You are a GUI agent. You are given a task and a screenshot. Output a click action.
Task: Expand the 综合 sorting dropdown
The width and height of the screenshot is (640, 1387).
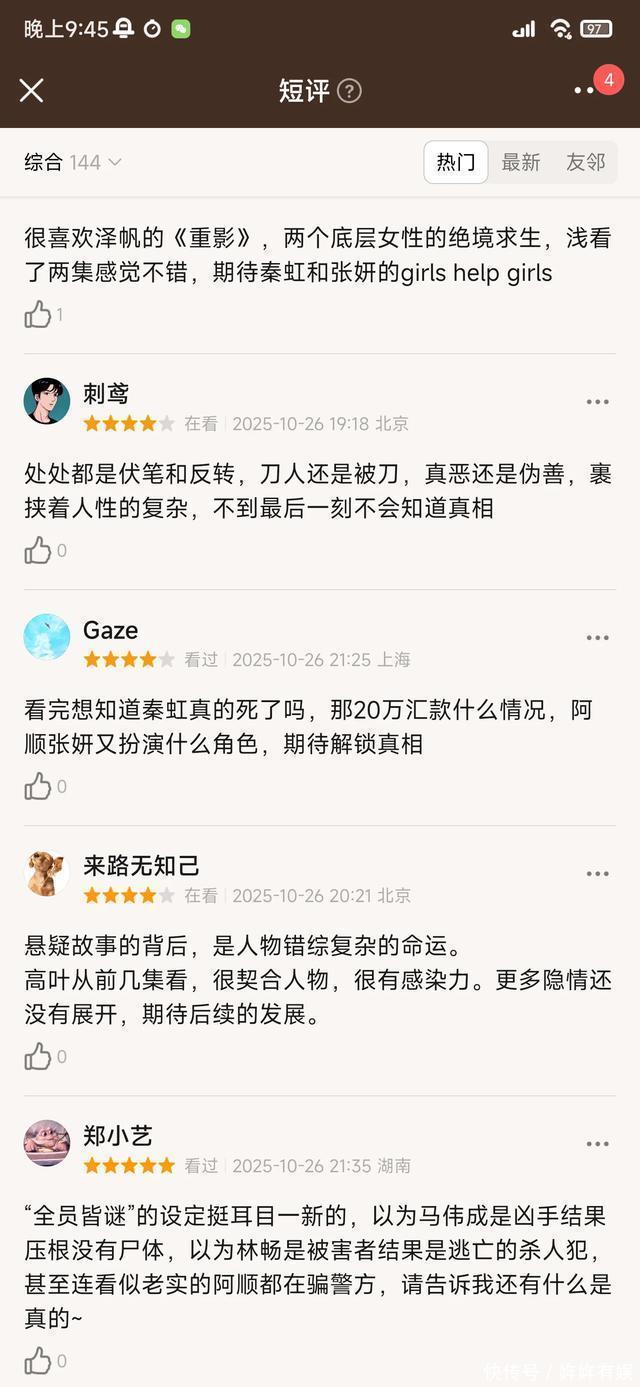point(73,162)
